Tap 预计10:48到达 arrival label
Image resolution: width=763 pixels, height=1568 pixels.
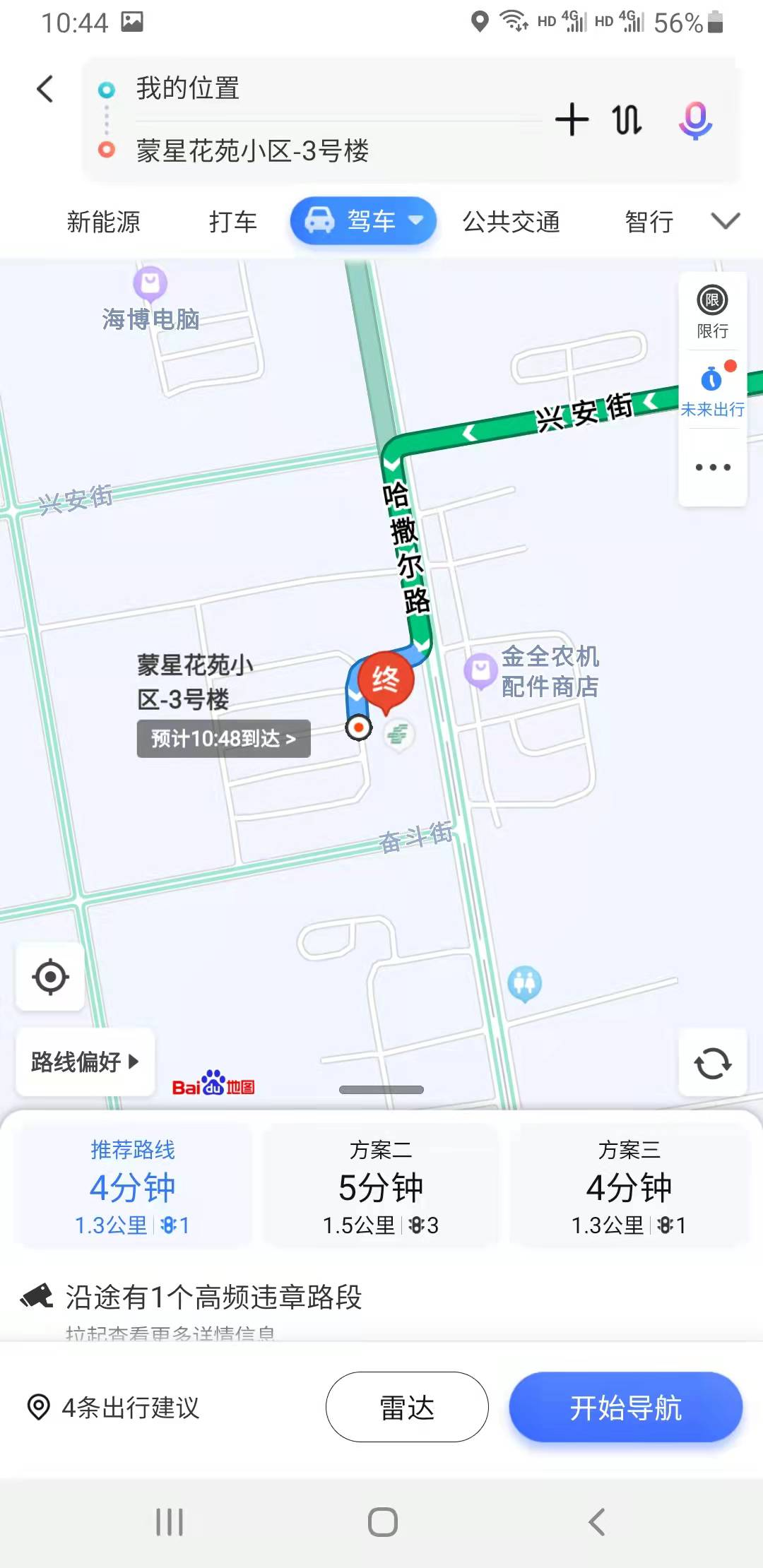[x=224, y=739]
